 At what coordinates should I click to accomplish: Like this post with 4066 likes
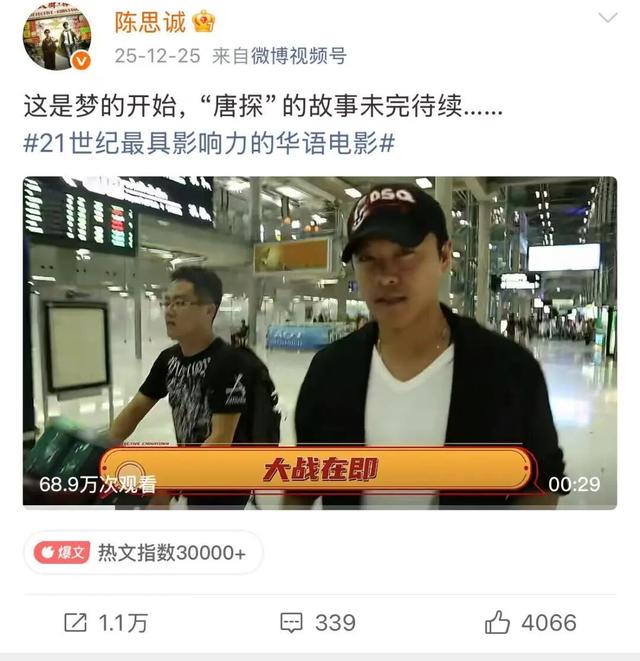pyautogui.click(x=530, y=622)
